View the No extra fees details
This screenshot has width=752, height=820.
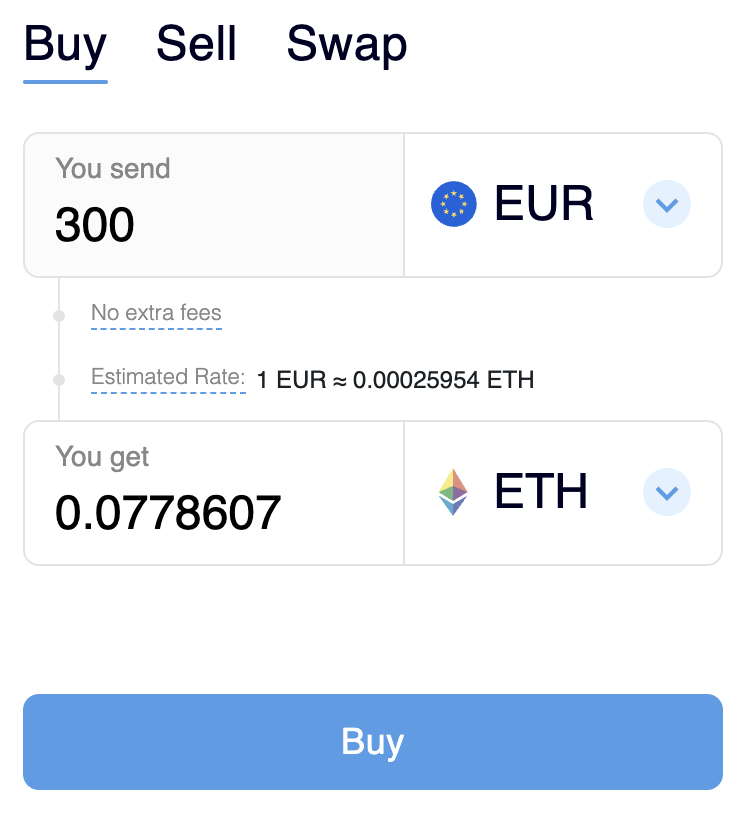pyautogui.click(x=156, y=313)
